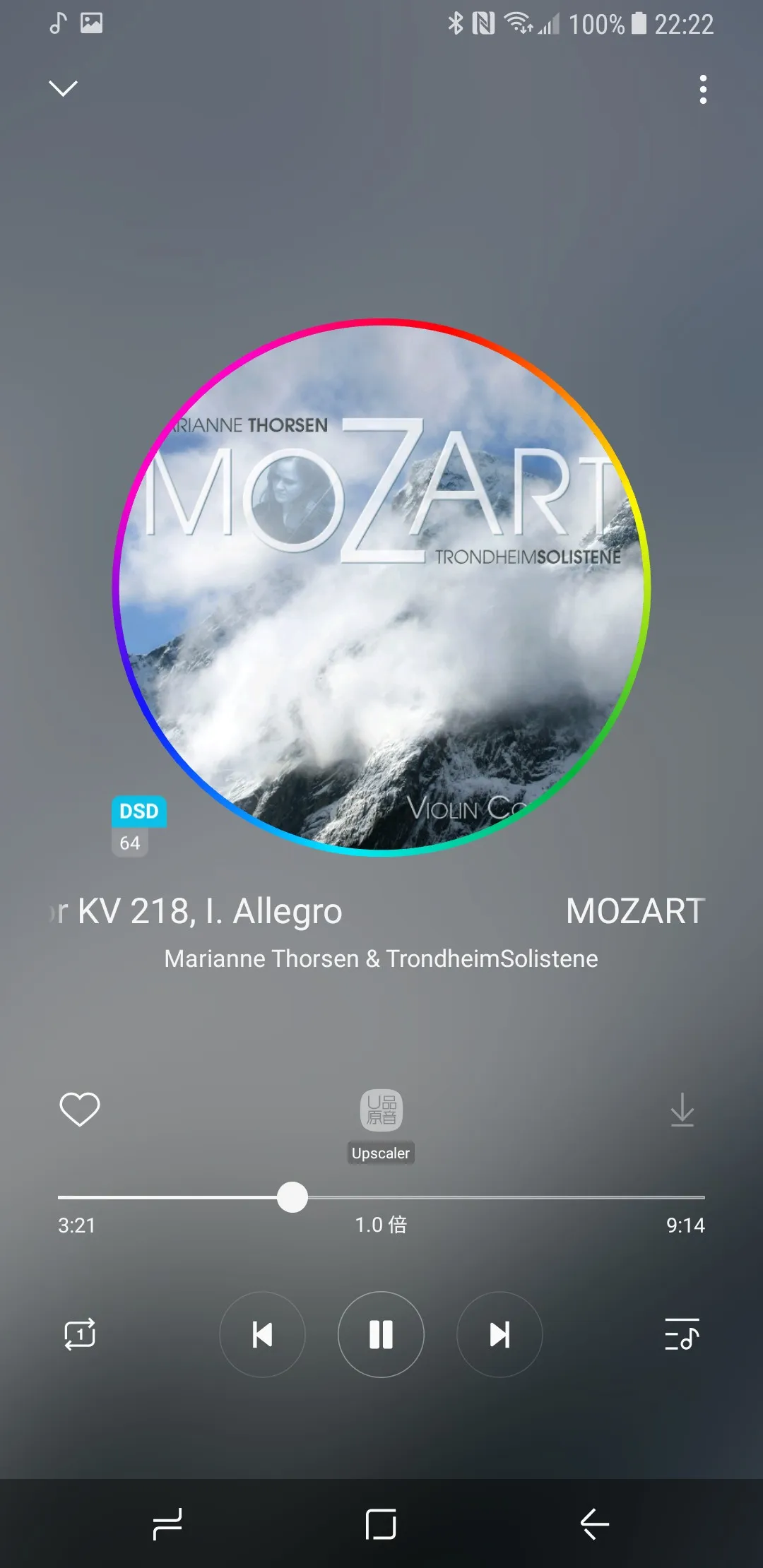This screenshot has width=763, height=1568.
Task: Download the current track
Action: (x=682, y=1110)
